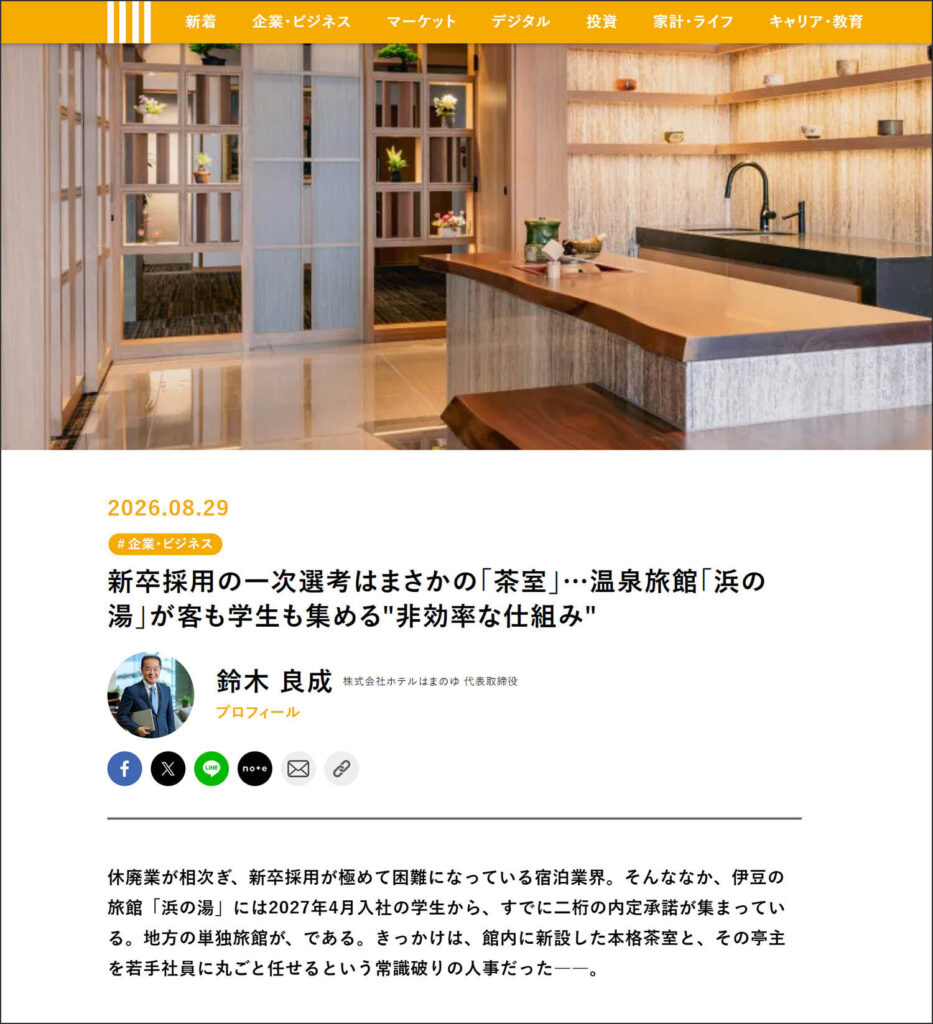Open the author's プロフィール link

click(257, 712)
